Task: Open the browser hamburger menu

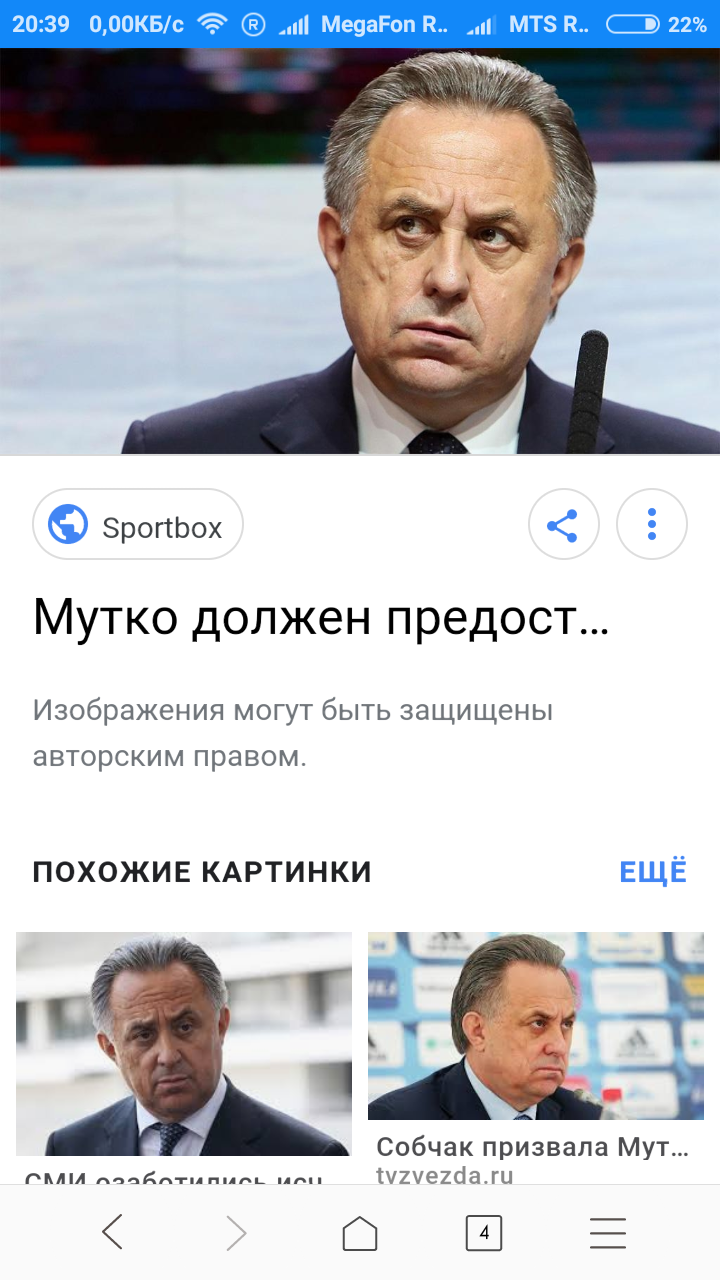Action: [x=608, y=1233]
